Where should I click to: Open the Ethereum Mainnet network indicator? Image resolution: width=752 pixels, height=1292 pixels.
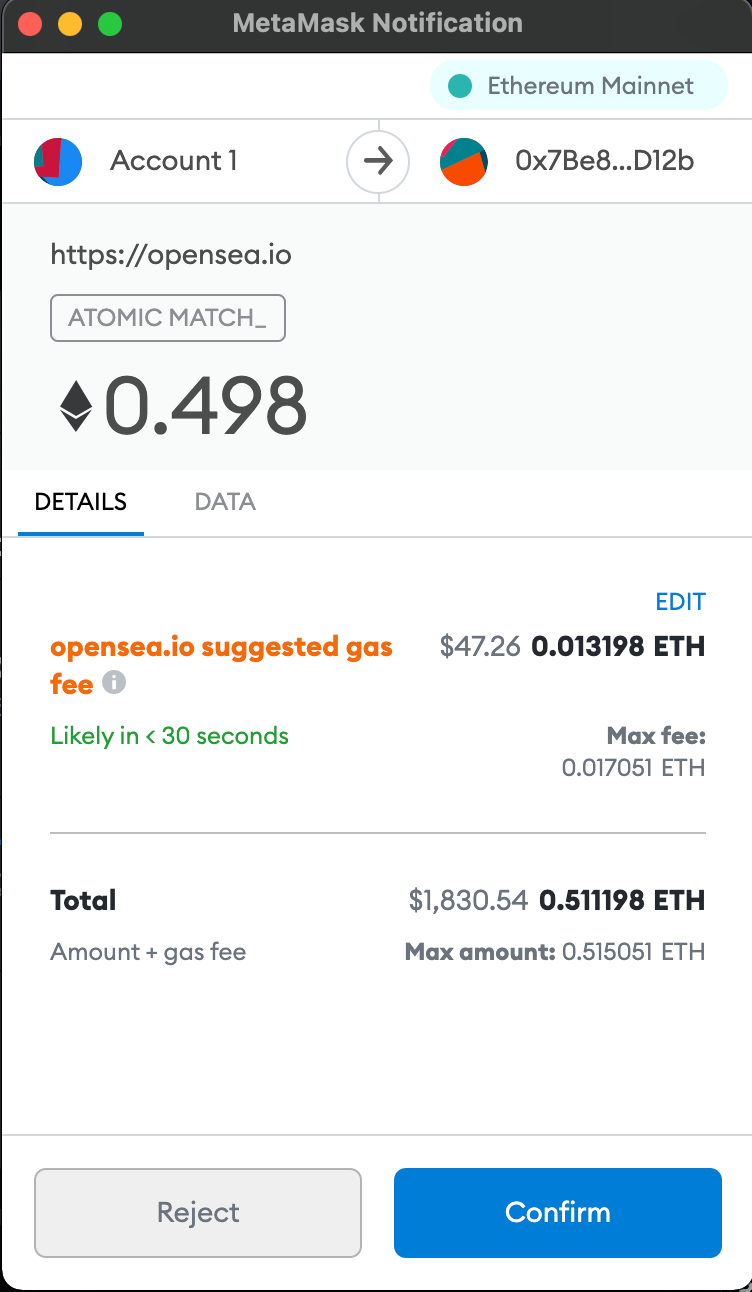(578, 85)
